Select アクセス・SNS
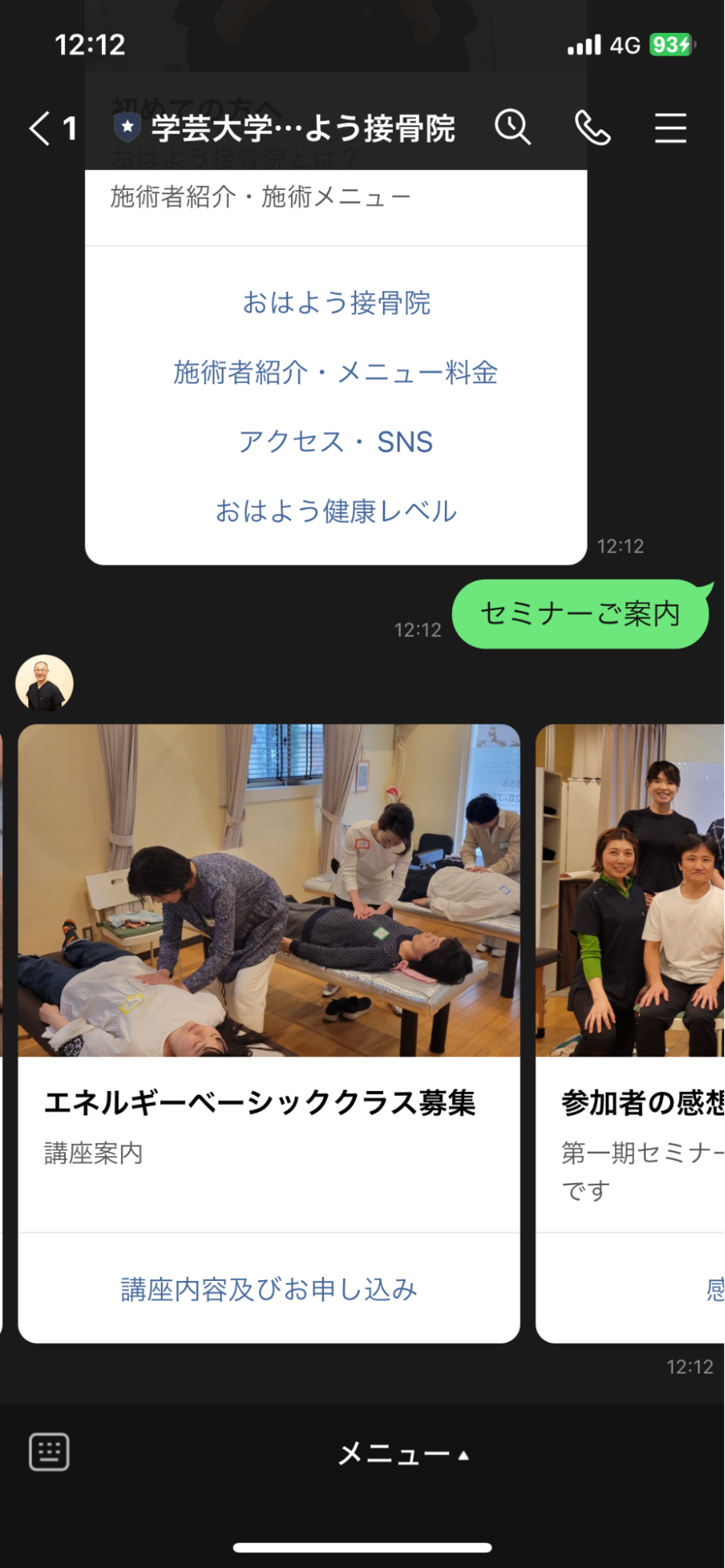725x1568 pixels. coord(336,442)
